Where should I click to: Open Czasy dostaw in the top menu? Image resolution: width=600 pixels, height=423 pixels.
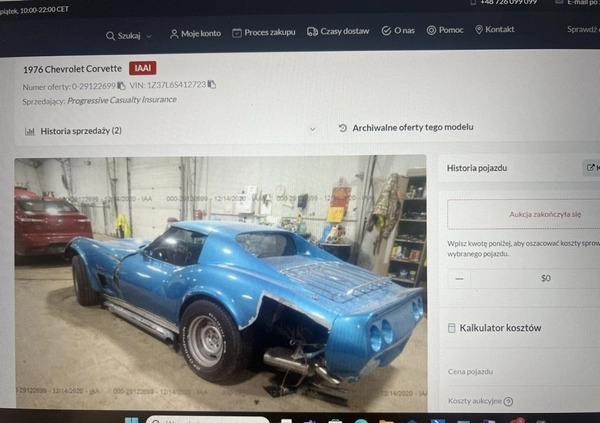[x=338, y=32]
